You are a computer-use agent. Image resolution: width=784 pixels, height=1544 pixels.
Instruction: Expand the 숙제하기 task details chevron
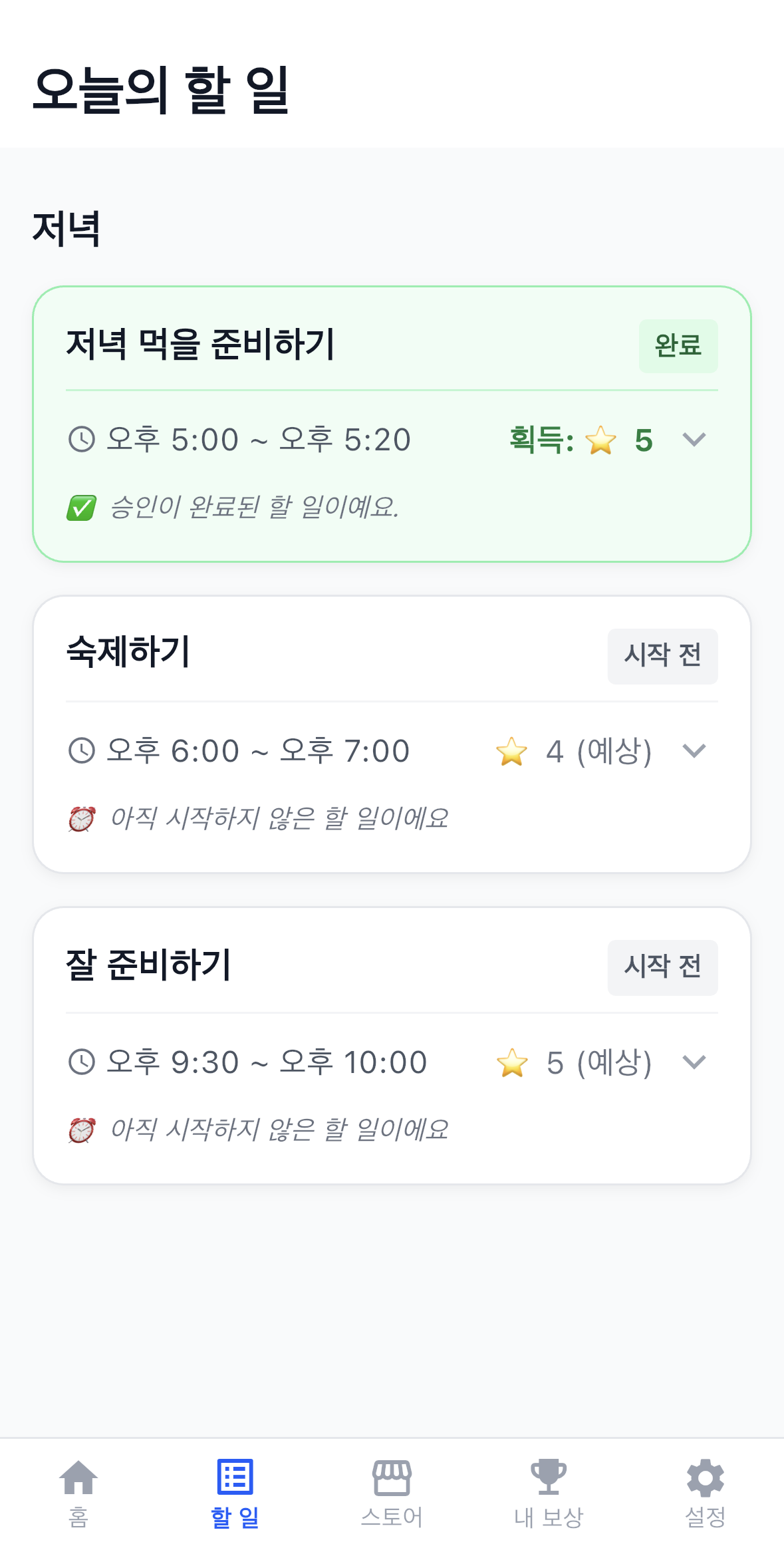[x=695, y=751]
